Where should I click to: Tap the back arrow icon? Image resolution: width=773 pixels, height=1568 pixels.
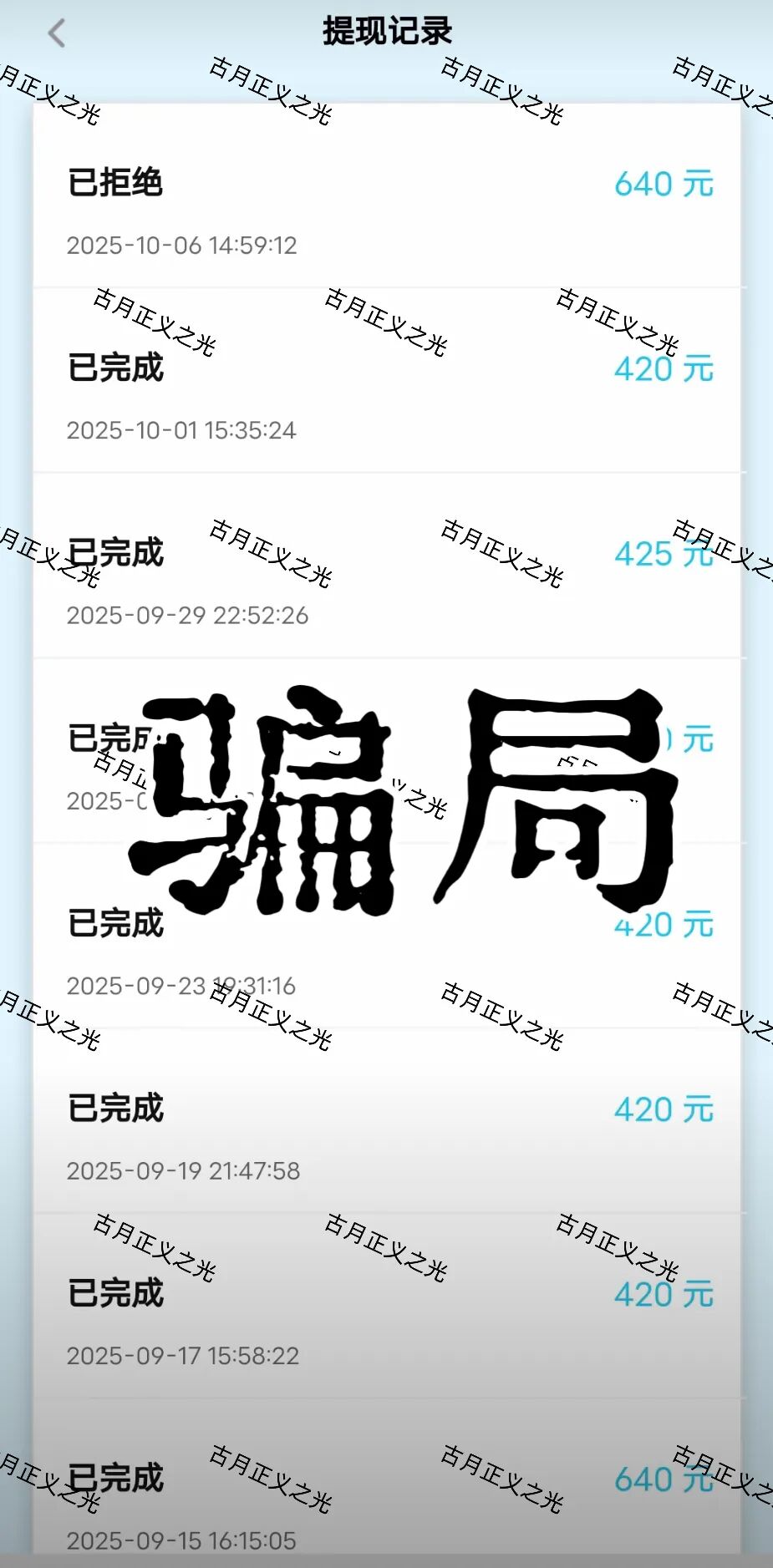click(x=55, y=32)
